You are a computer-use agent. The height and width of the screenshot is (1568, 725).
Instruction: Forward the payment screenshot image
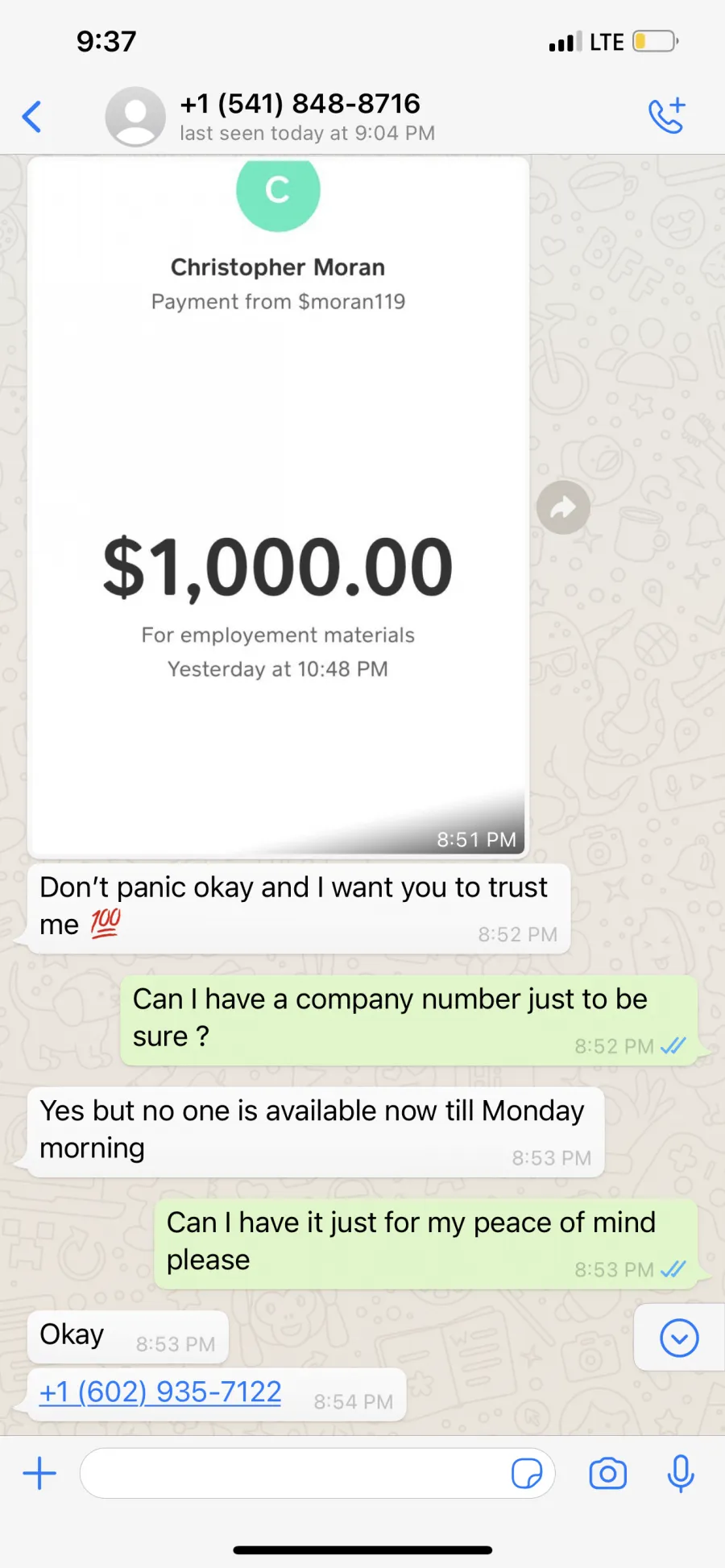563,507
